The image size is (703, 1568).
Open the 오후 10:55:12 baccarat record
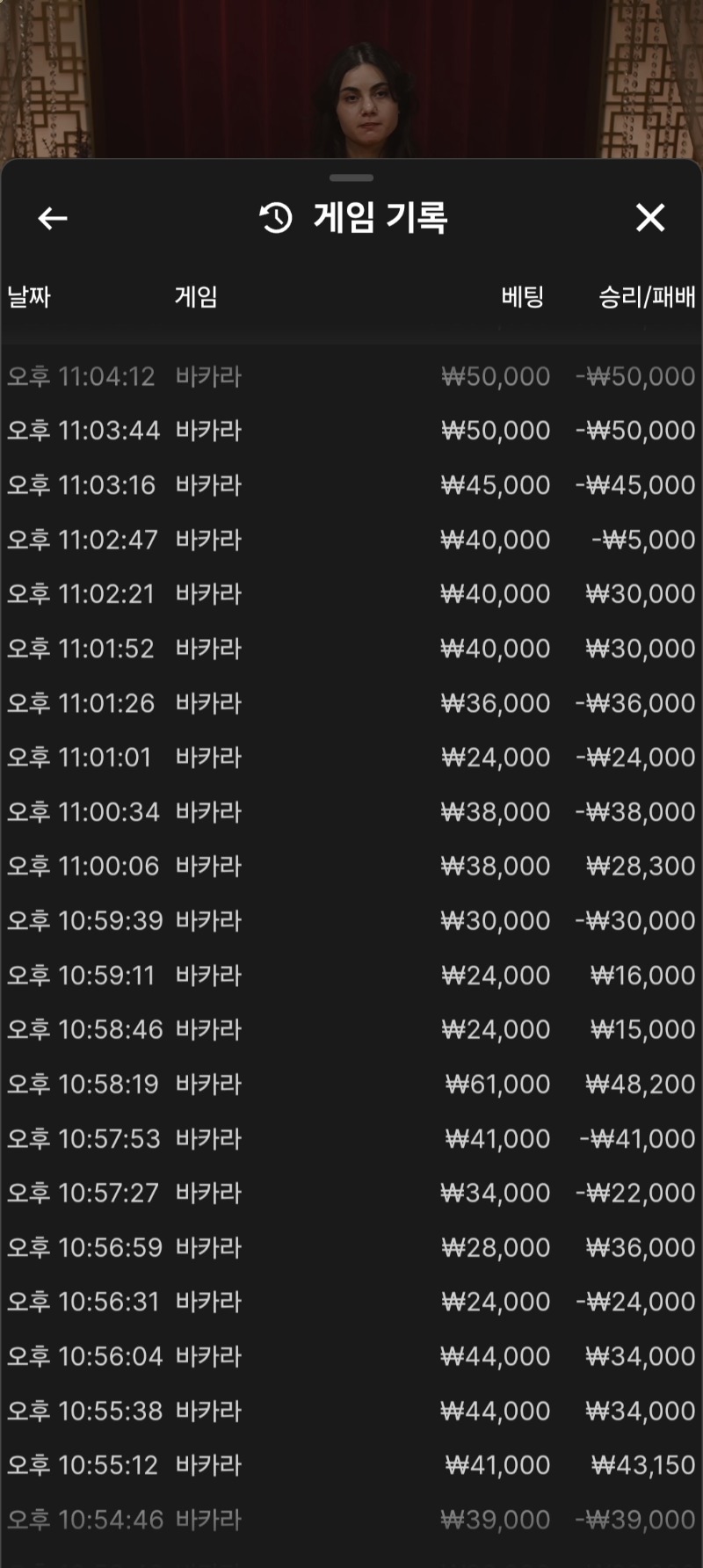click(351, 1465)
